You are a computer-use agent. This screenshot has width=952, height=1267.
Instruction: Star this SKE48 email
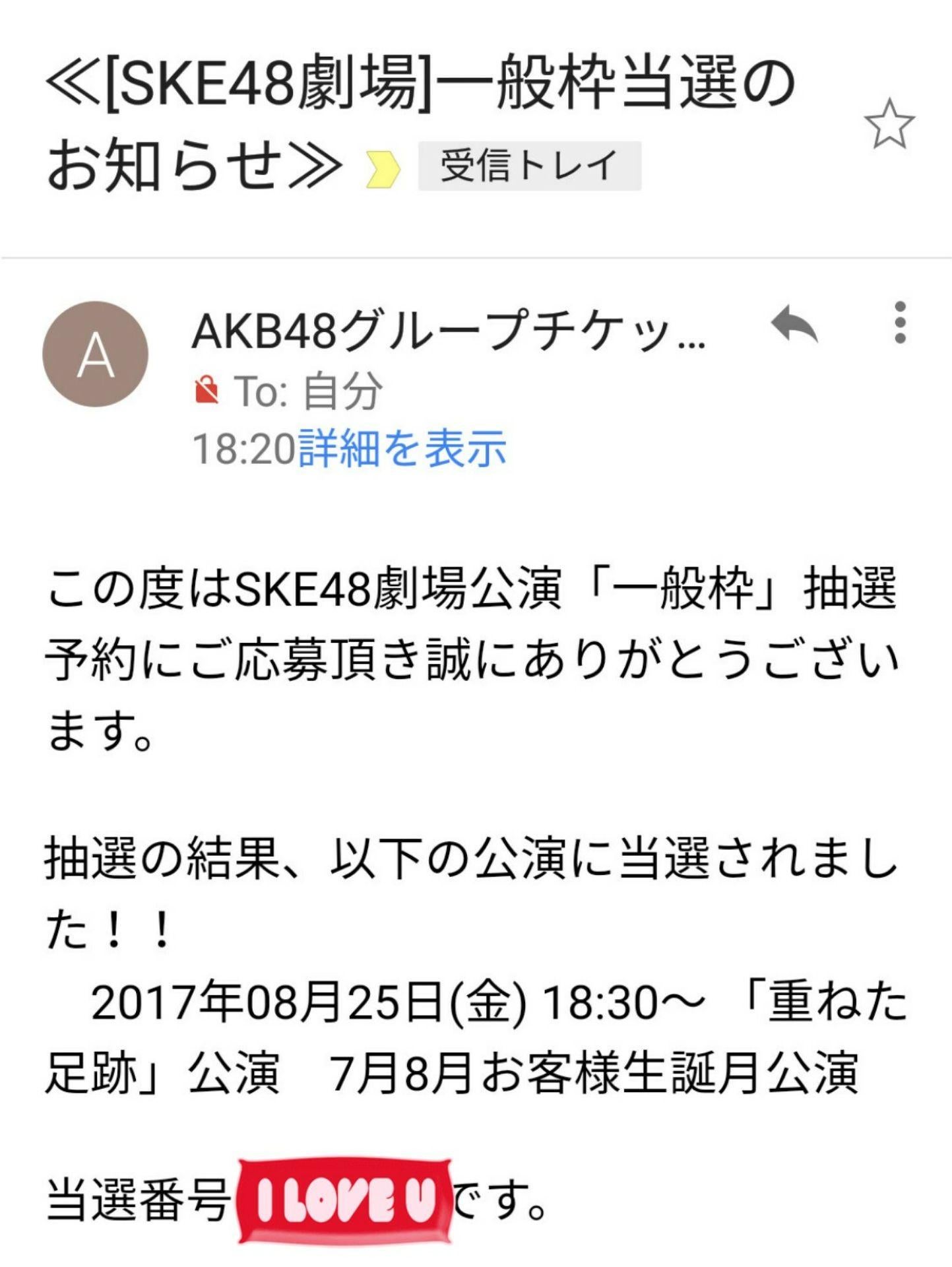889,124
